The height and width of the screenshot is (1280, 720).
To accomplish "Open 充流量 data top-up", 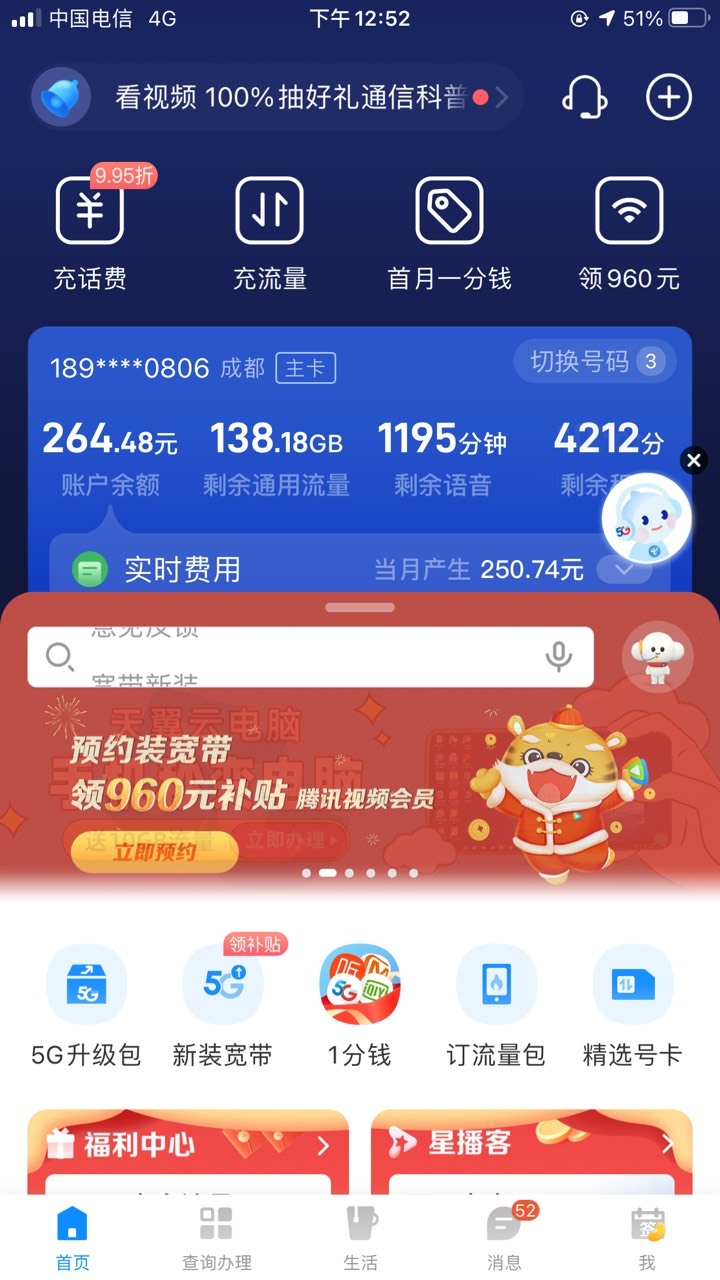I will click(270, 232).
